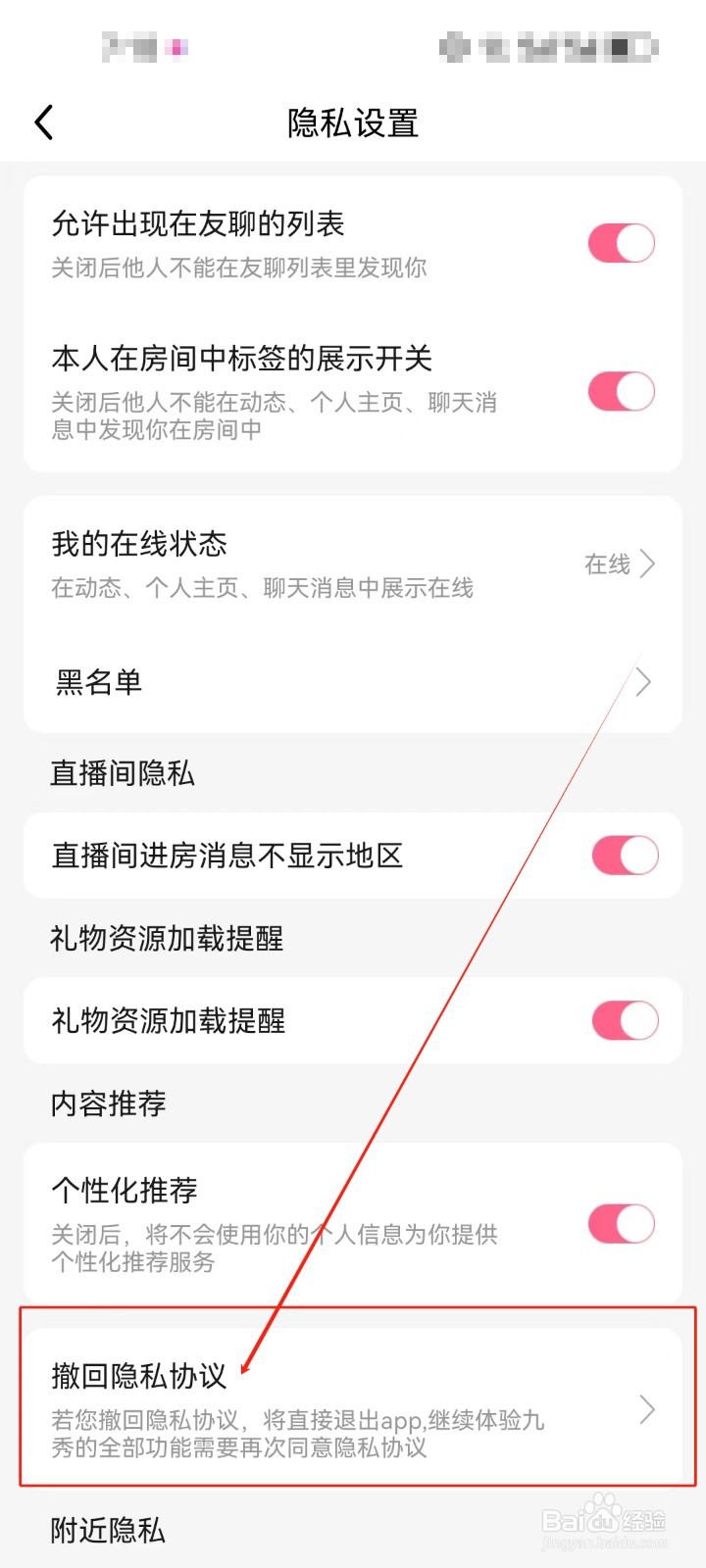Select the 直播间隐私 section header
Viewport: 706px width, 1568px height.
click(122, 773)
